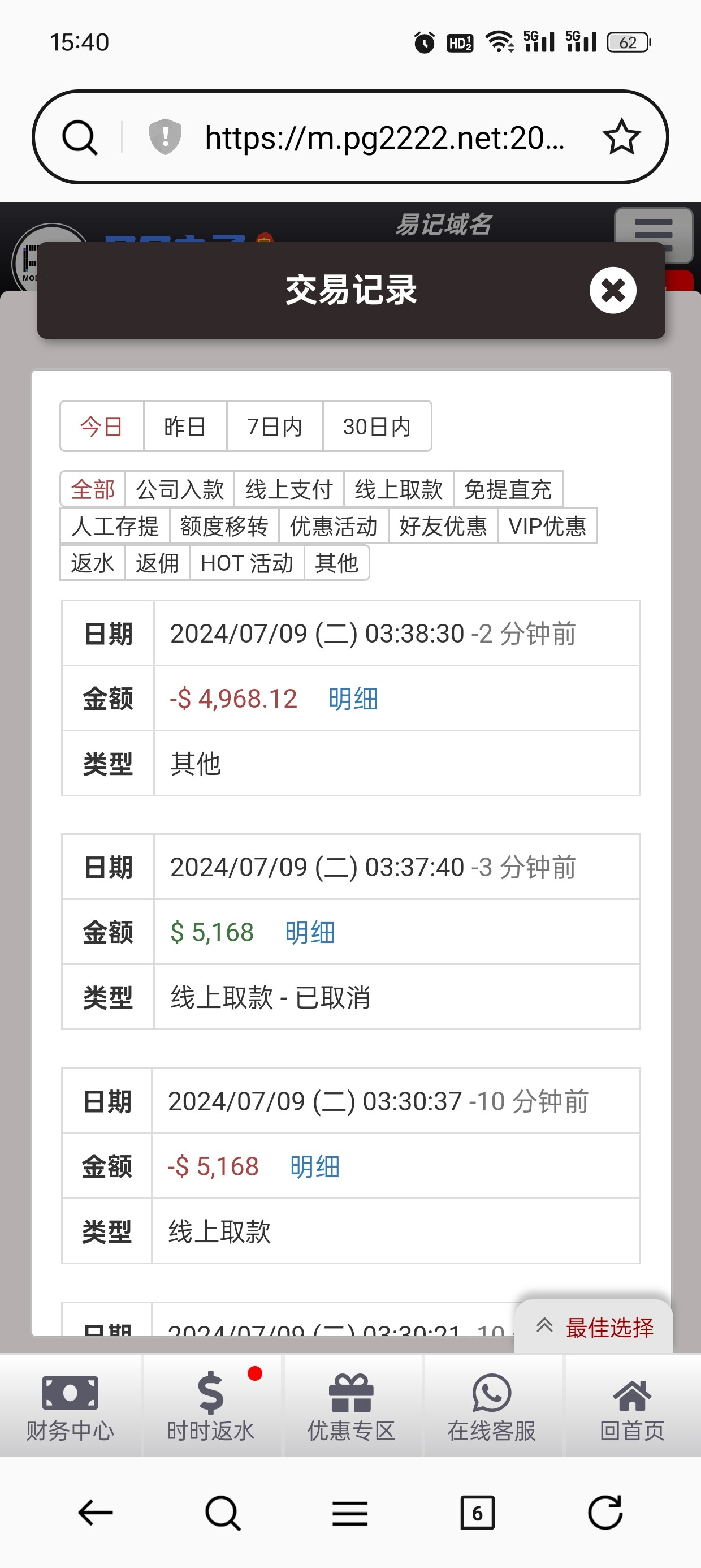The width and height of the screenshot is (701, 1568).
Task: Reload the page with the refresh icon
Action: (604, 1513)
